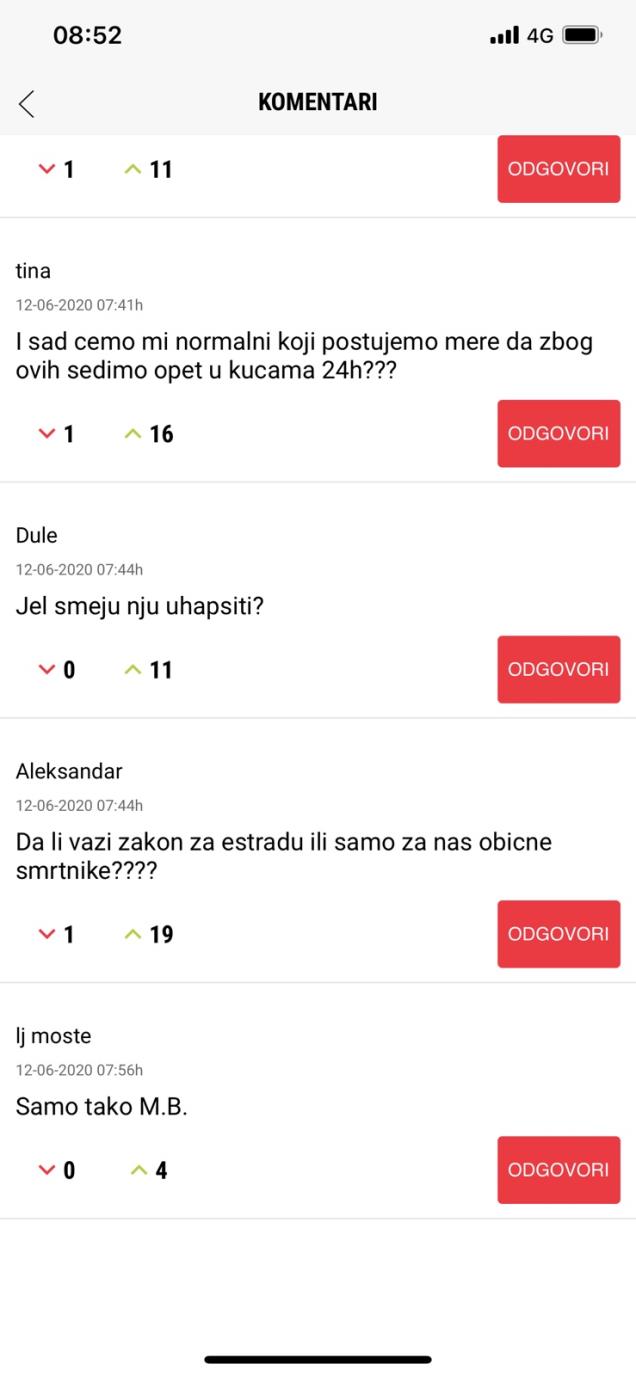636x1376 pixels.
Task: Upvote lj moste's comment
Action: coord(138,1170)
